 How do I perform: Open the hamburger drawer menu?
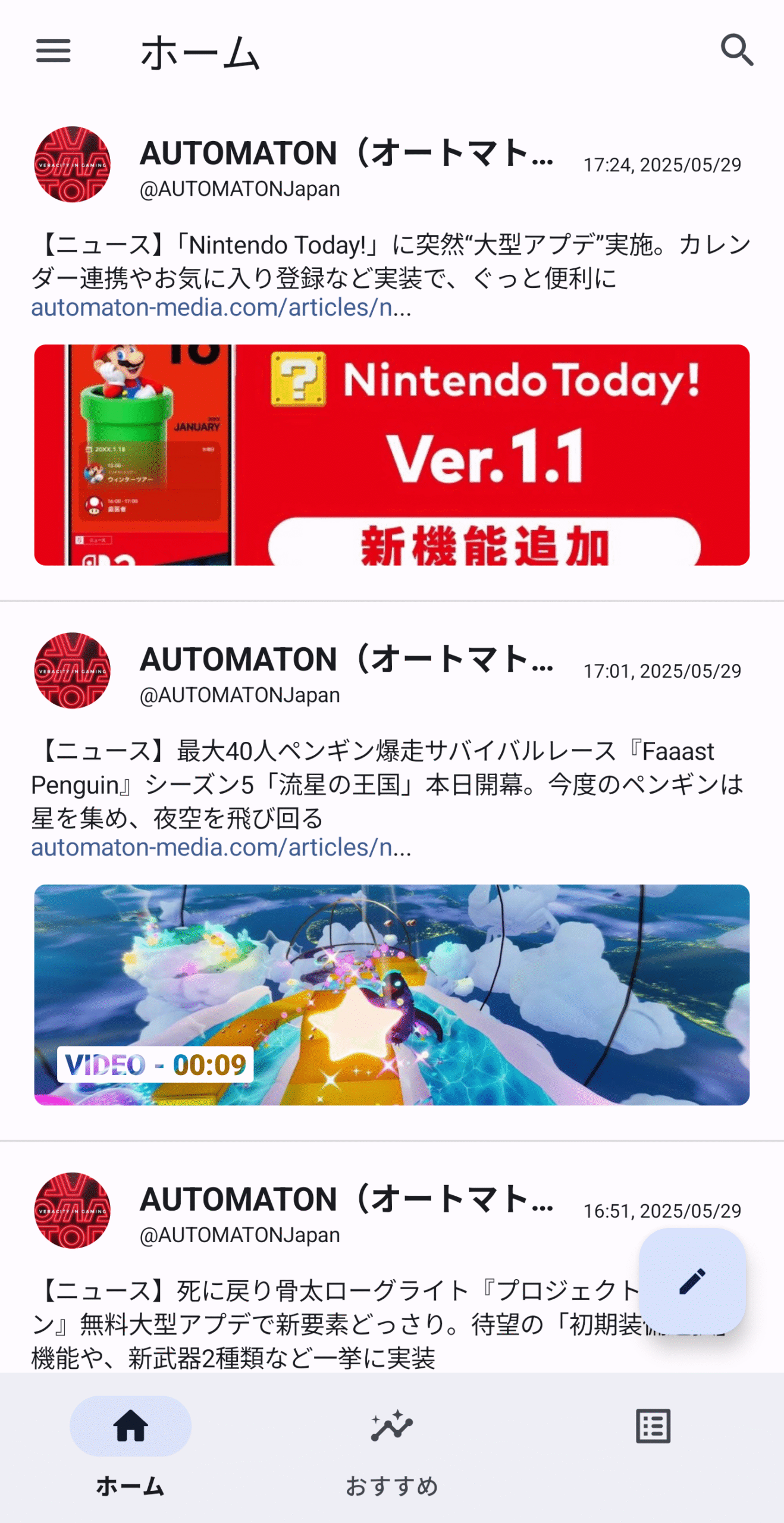coord(53,51)
